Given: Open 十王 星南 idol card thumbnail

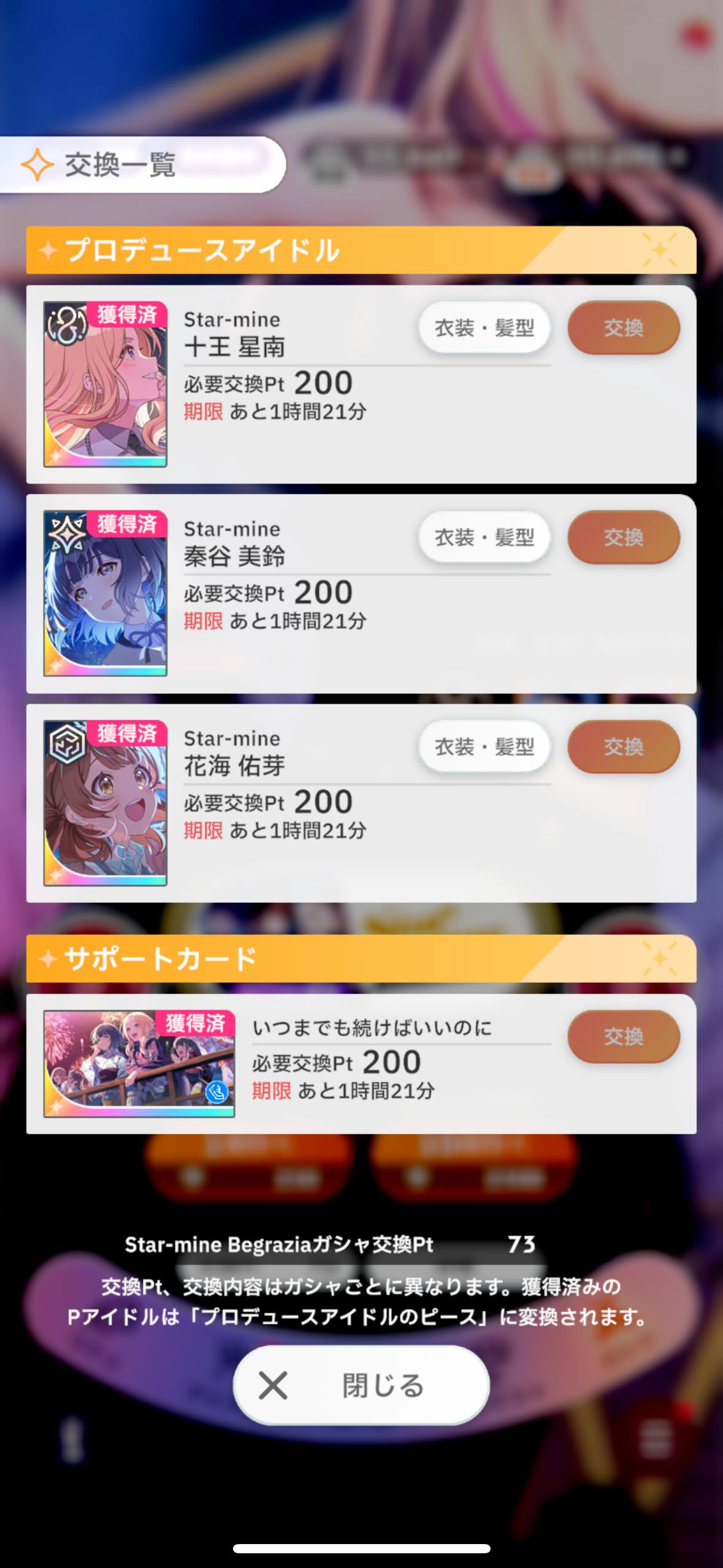Looking at the screenshot, I should (x=105, y=384).
